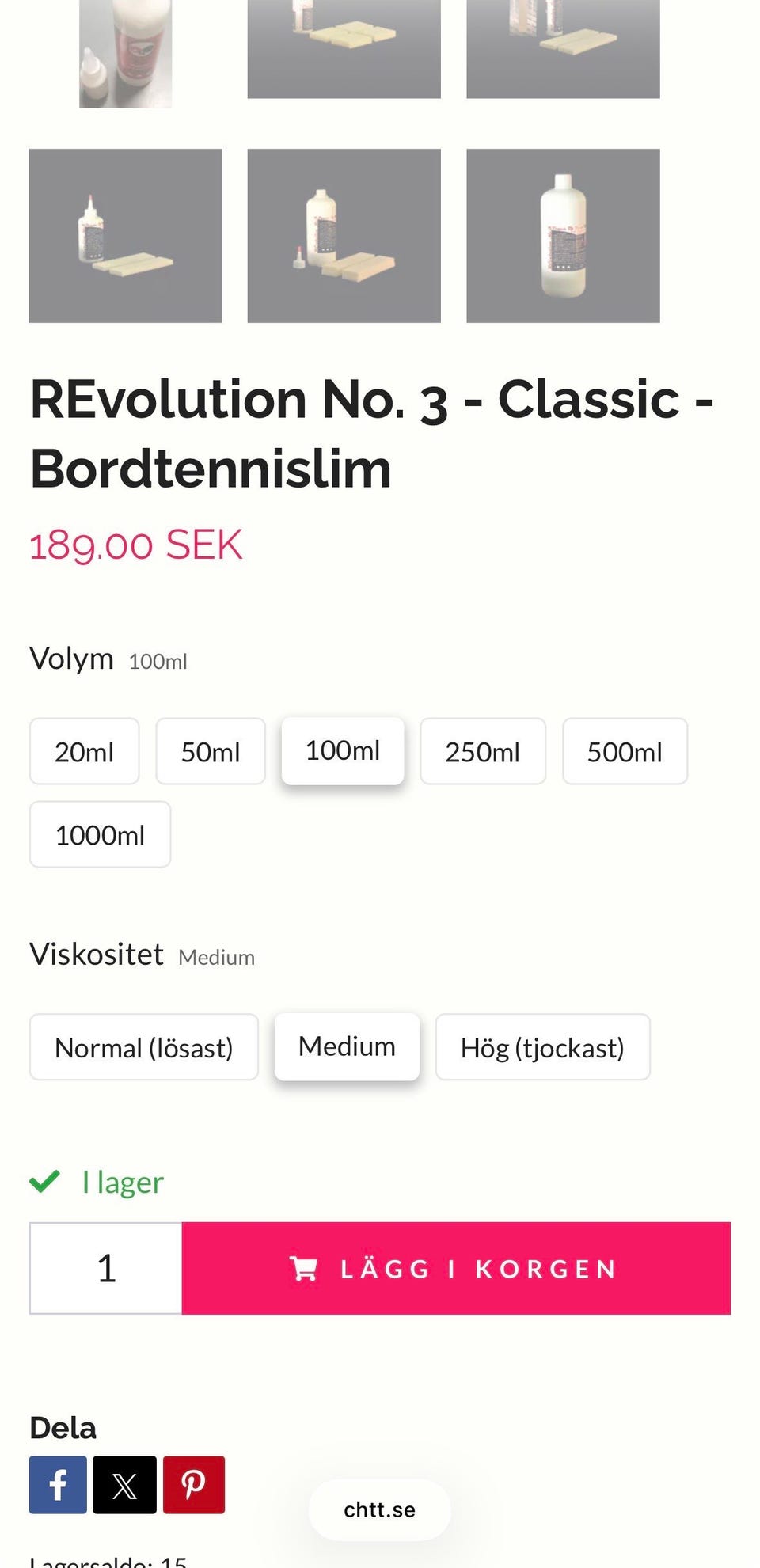Image resolution: width=760 pixels, height=1568 pixels.
Task: Choose the 50ml volume
Action: click(x=211, y=751)
